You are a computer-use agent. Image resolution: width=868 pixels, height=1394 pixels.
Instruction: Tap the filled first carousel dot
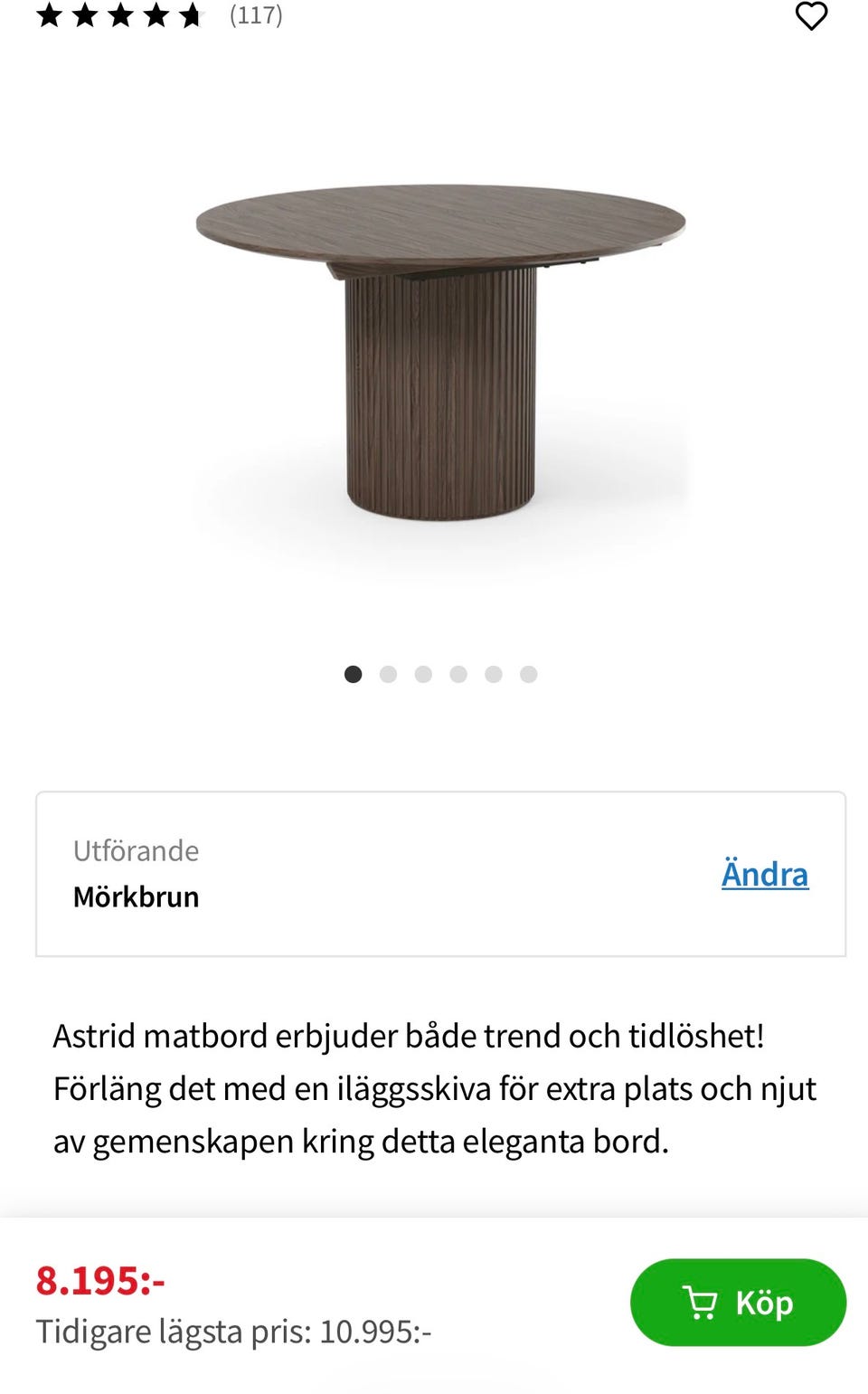pyautogui.click(x=353, y=674)
